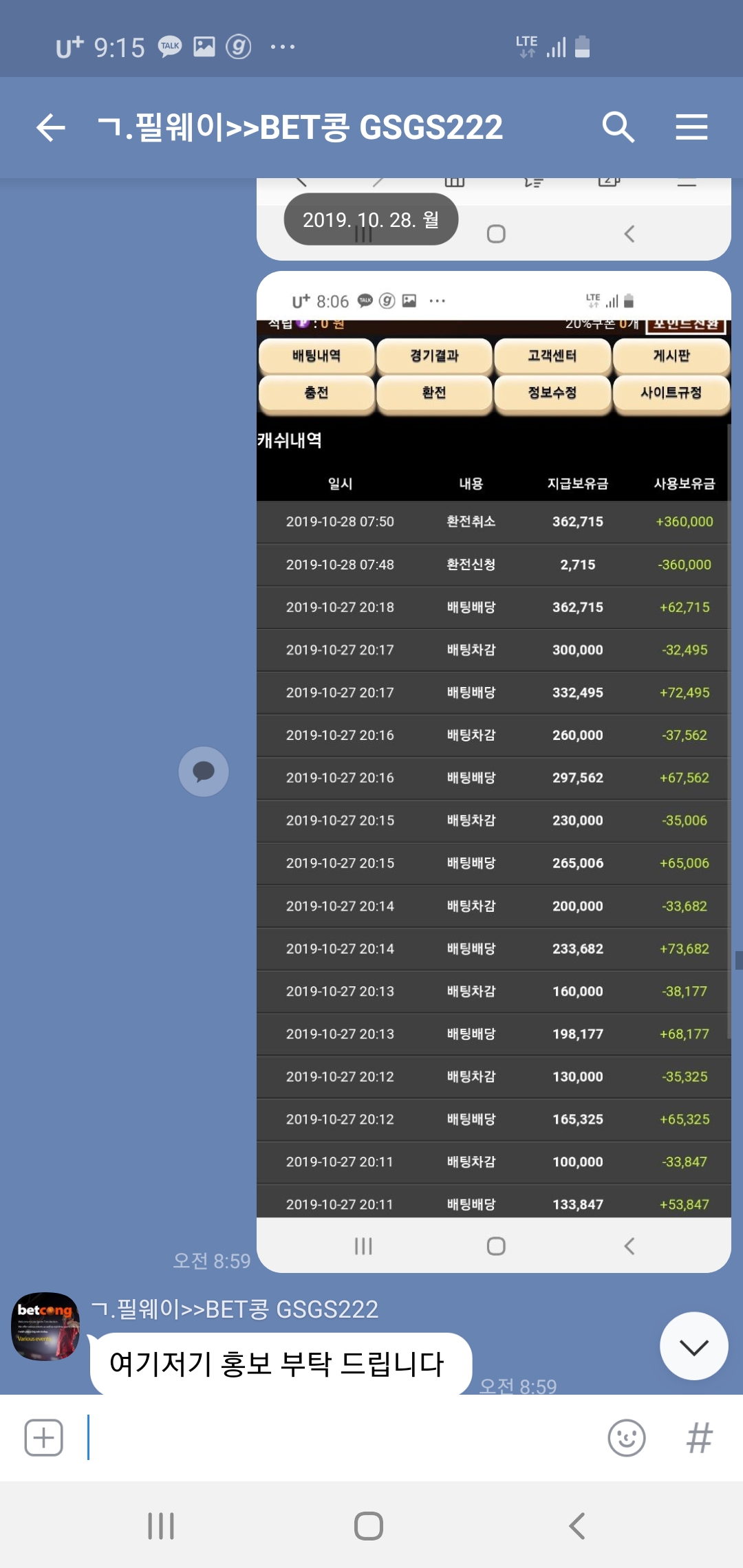
Task: Open the cash history screenshot image
Action: (493, 772)
